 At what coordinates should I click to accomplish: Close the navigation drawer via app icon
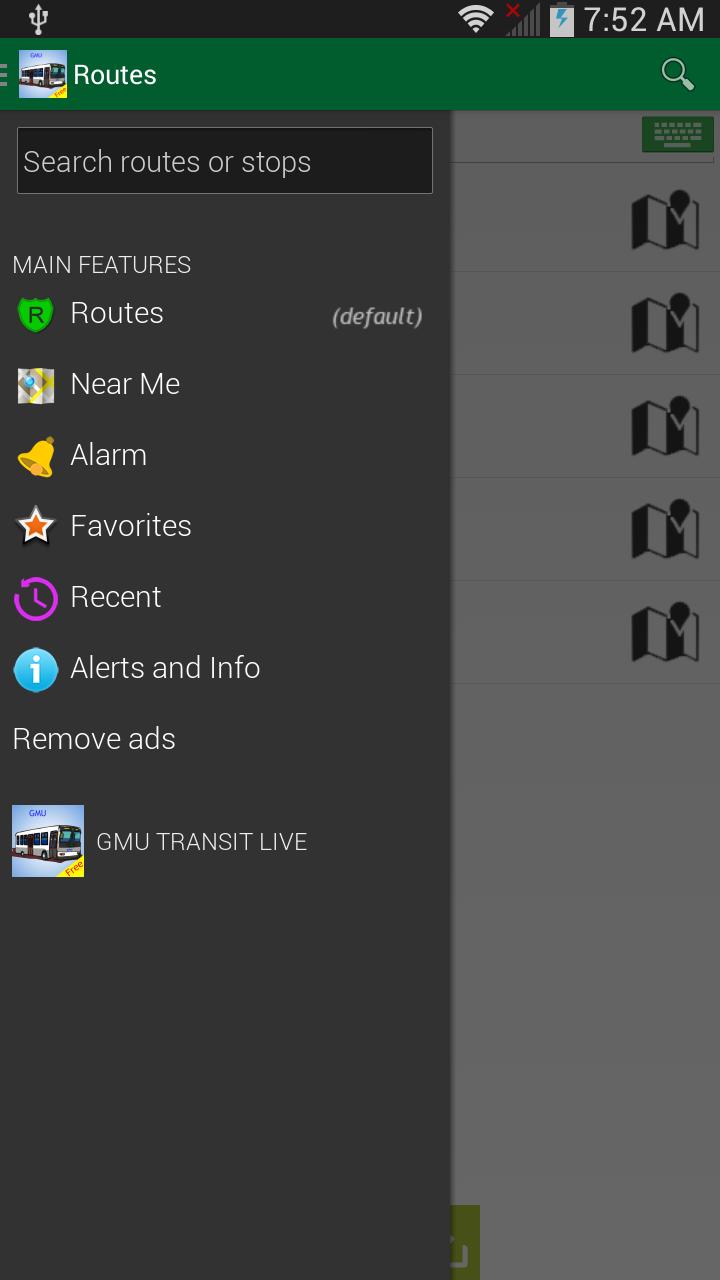click(x=42, y=74)
